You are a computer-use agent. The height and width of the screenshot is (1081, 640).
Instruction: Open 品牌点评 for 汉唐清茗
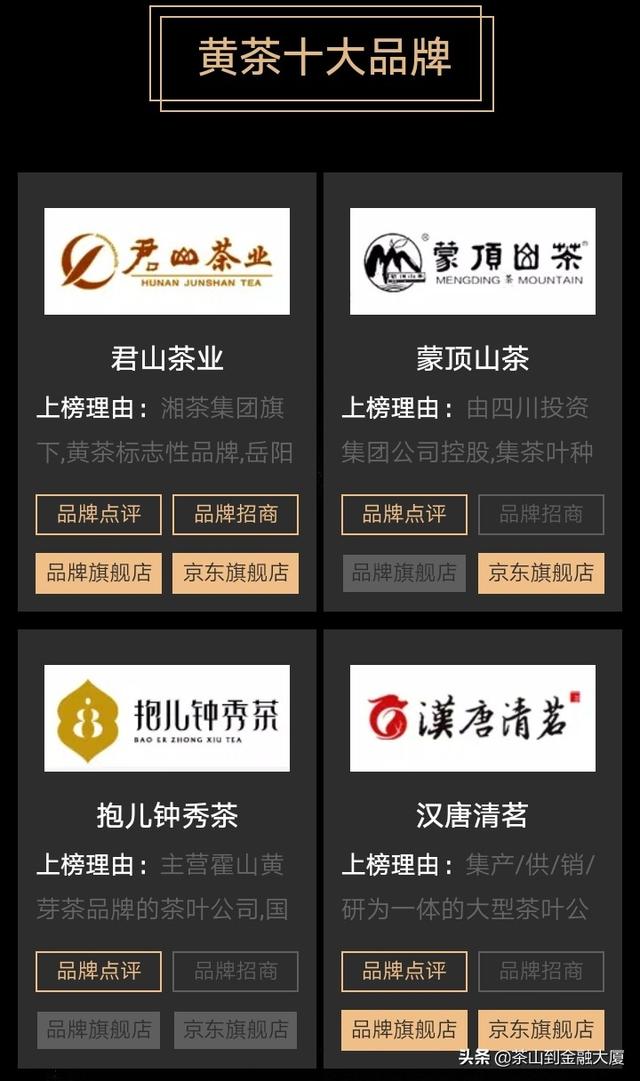(404, 971)
